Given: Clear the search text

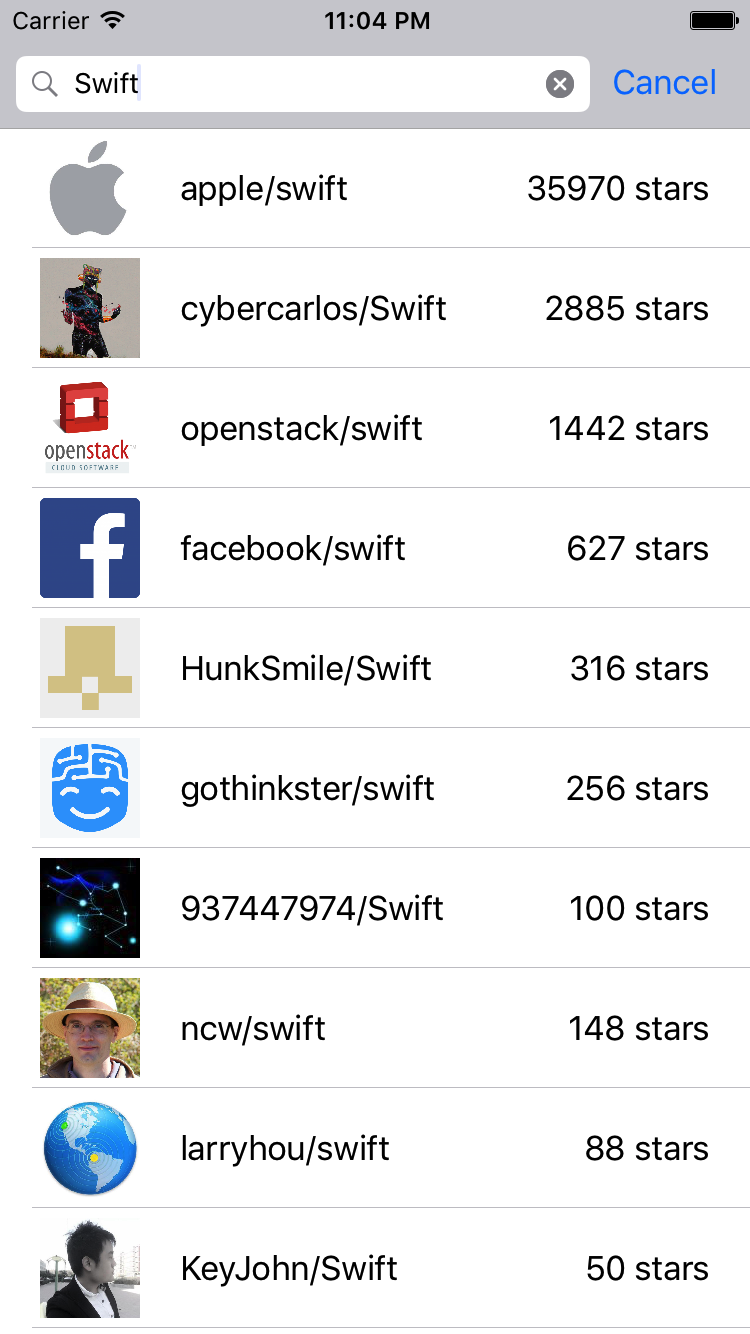Looking at the screenshot, I should tap(560, 84).
